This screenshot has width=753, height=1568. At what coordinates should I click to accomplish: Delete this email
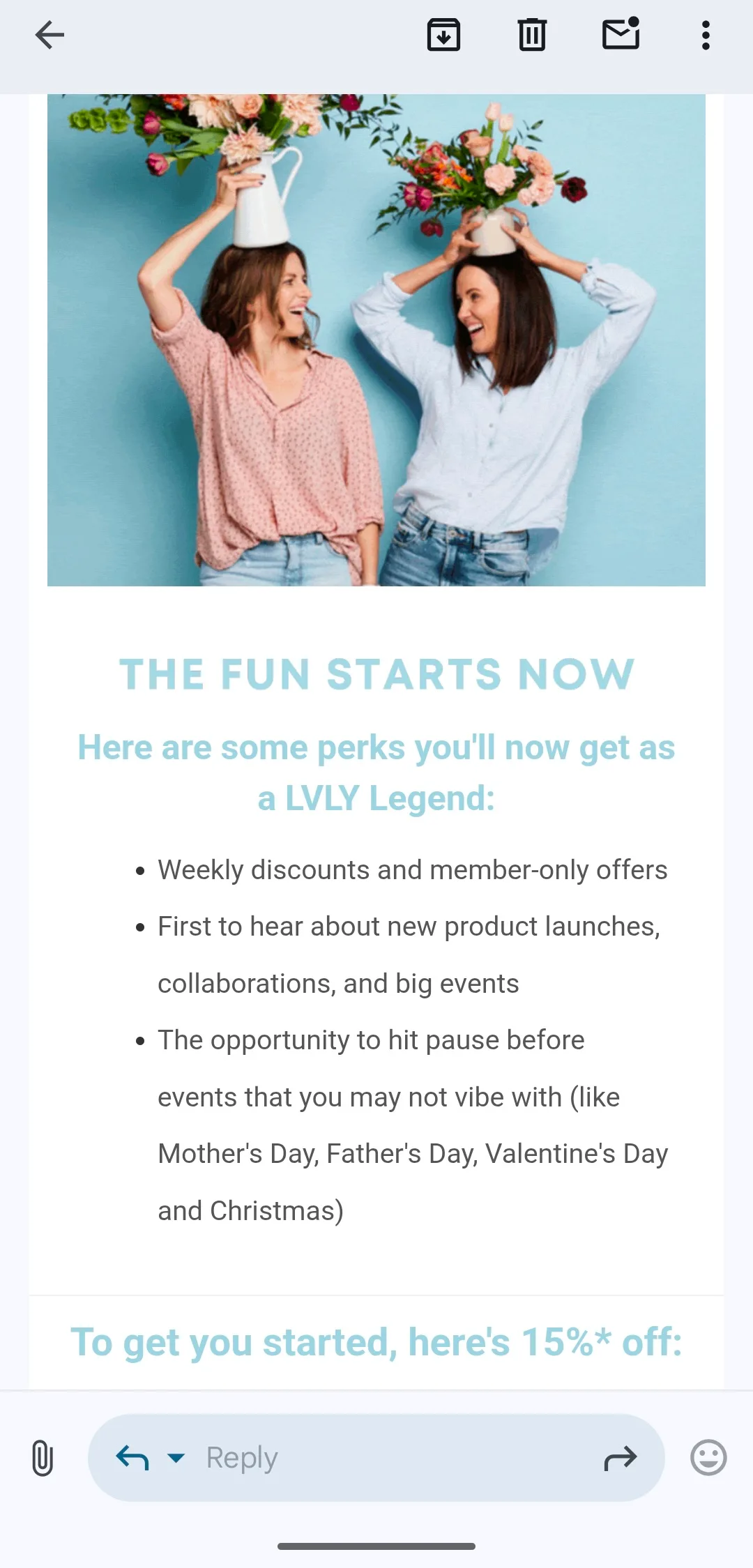click(x=532, y=35)
